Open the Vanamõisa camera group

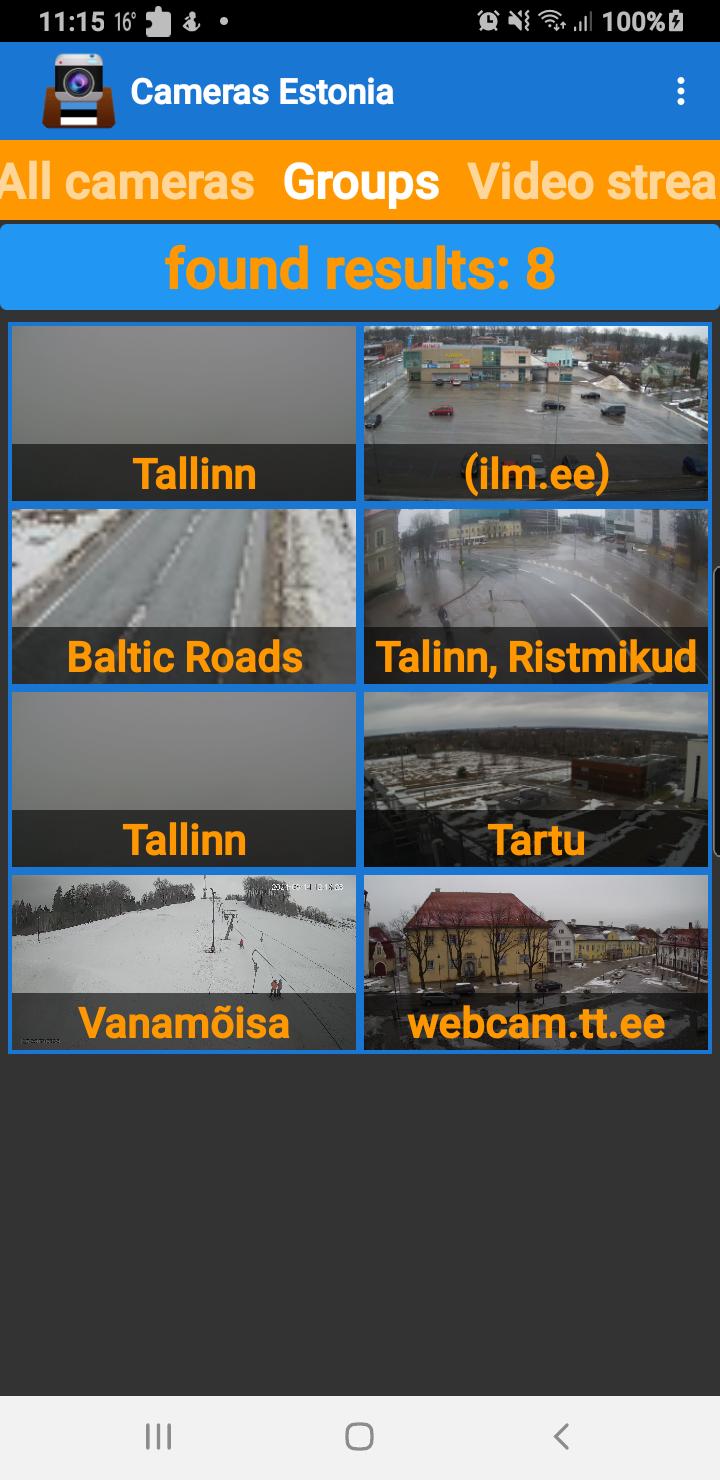tap(184, 962)
